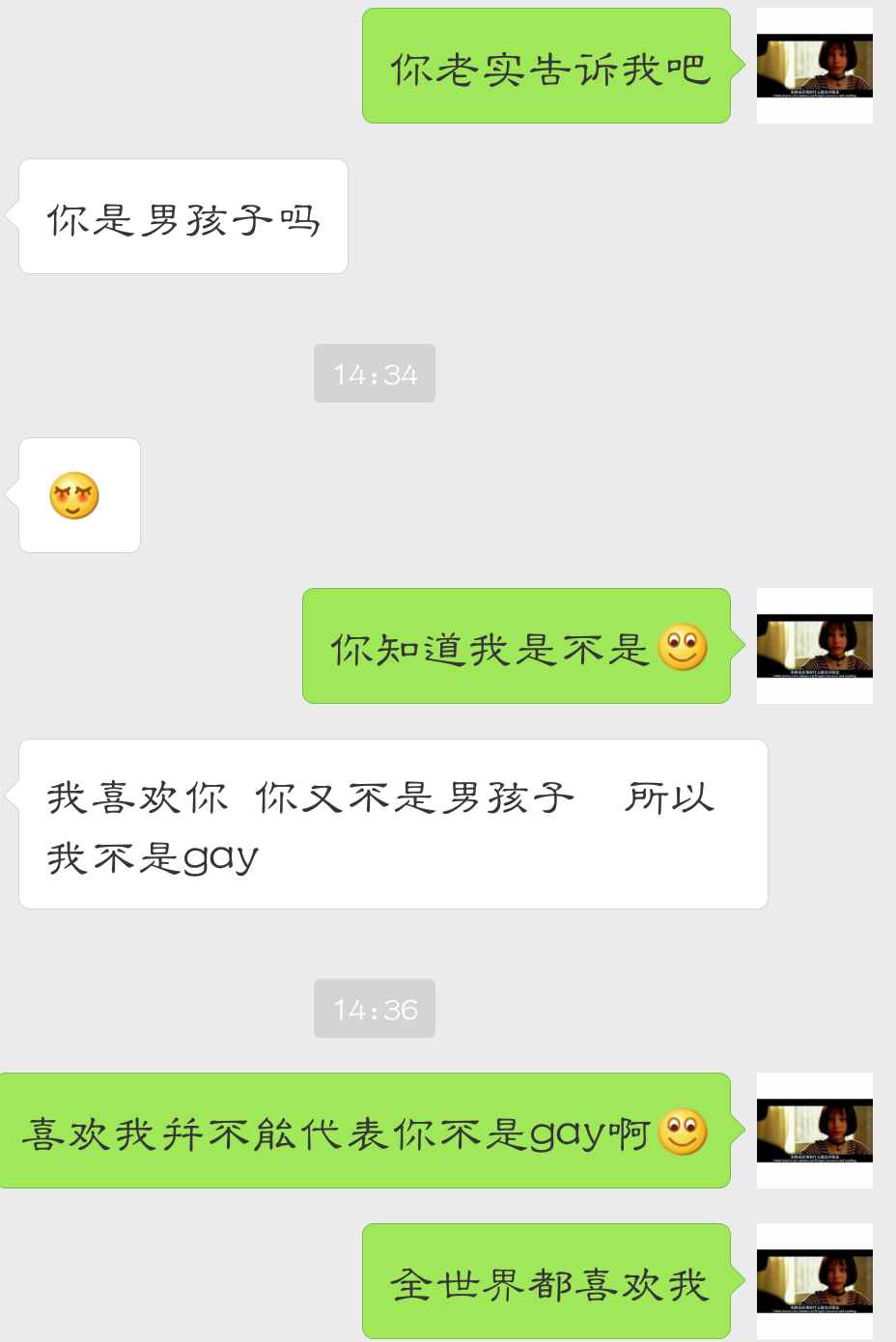896x1342 pixels.
Task: Click the "全世界都喜欢我" green bubble
Action: tap(546, 1281)
